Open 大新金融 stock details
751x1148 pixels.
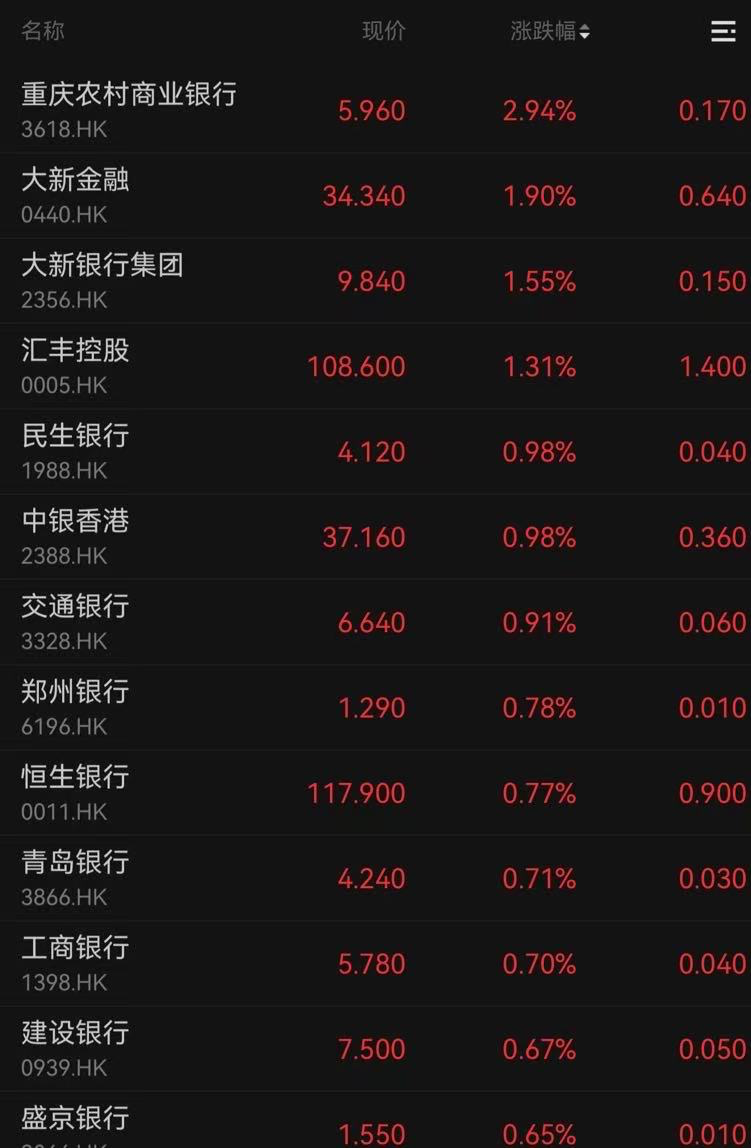[76, 195]
